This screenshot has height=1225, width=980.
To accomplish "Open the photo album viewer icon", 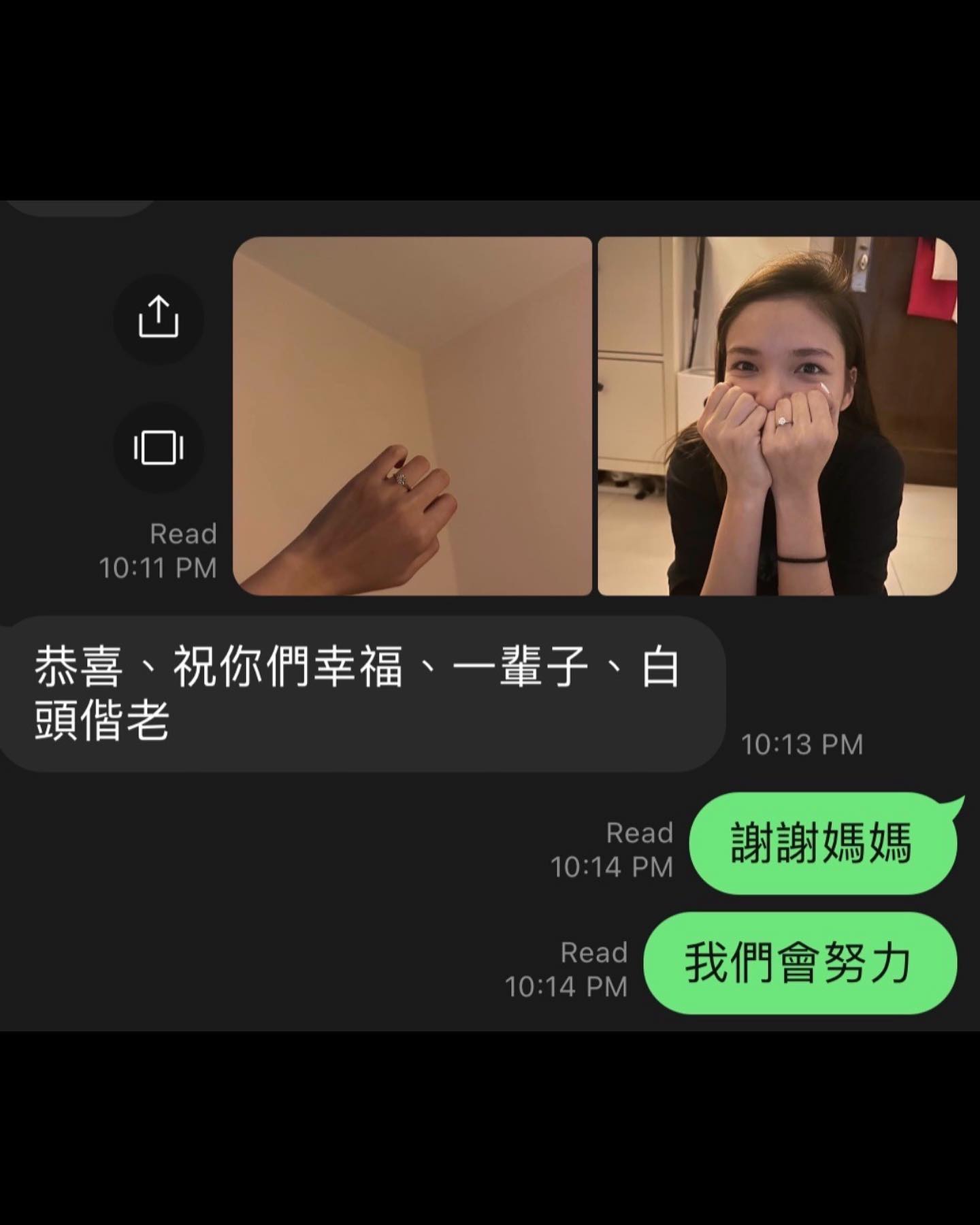I will [158, 447].
